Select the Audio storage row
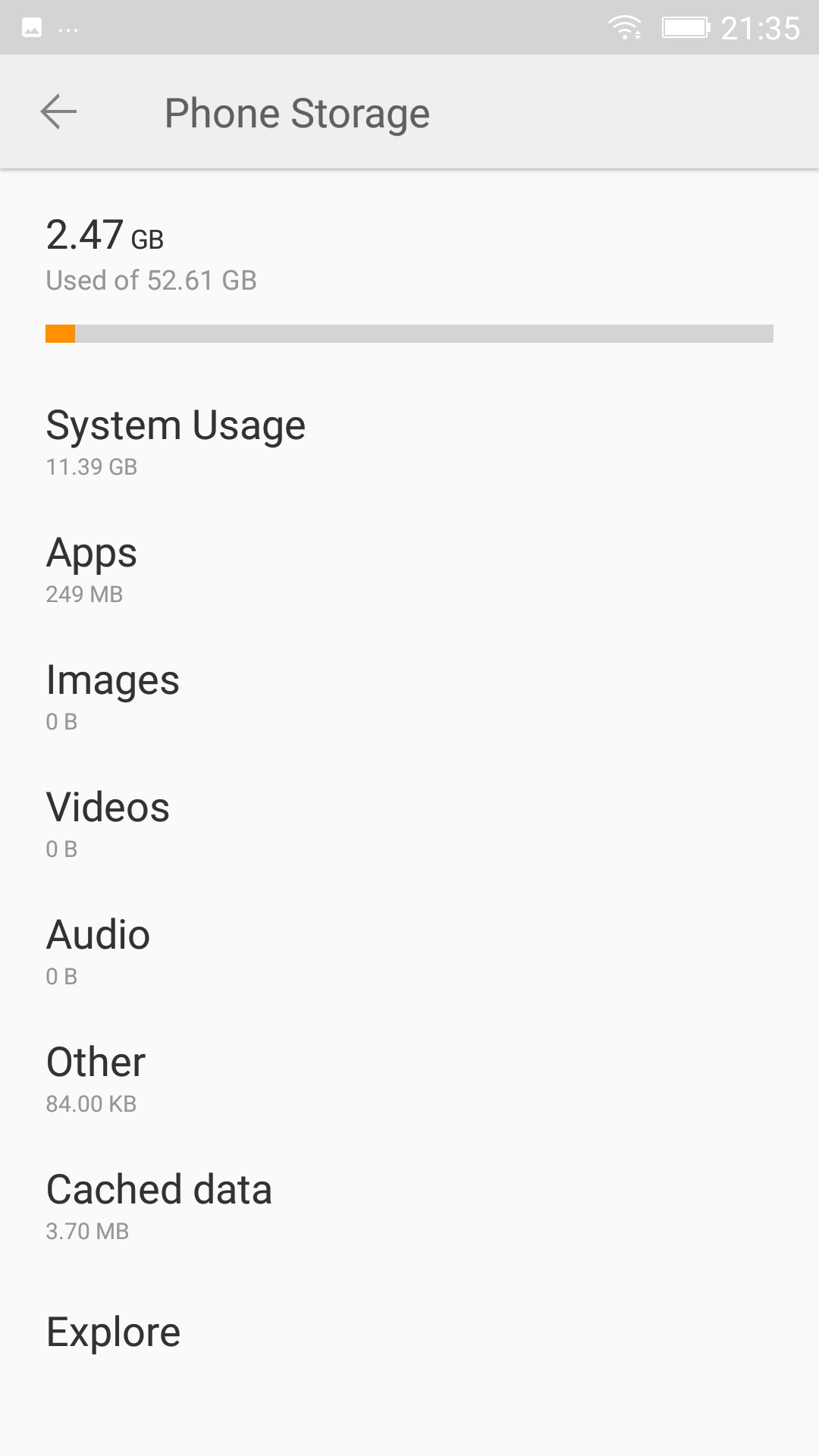This screenshot has height=1456, width=819. point(409,951)
